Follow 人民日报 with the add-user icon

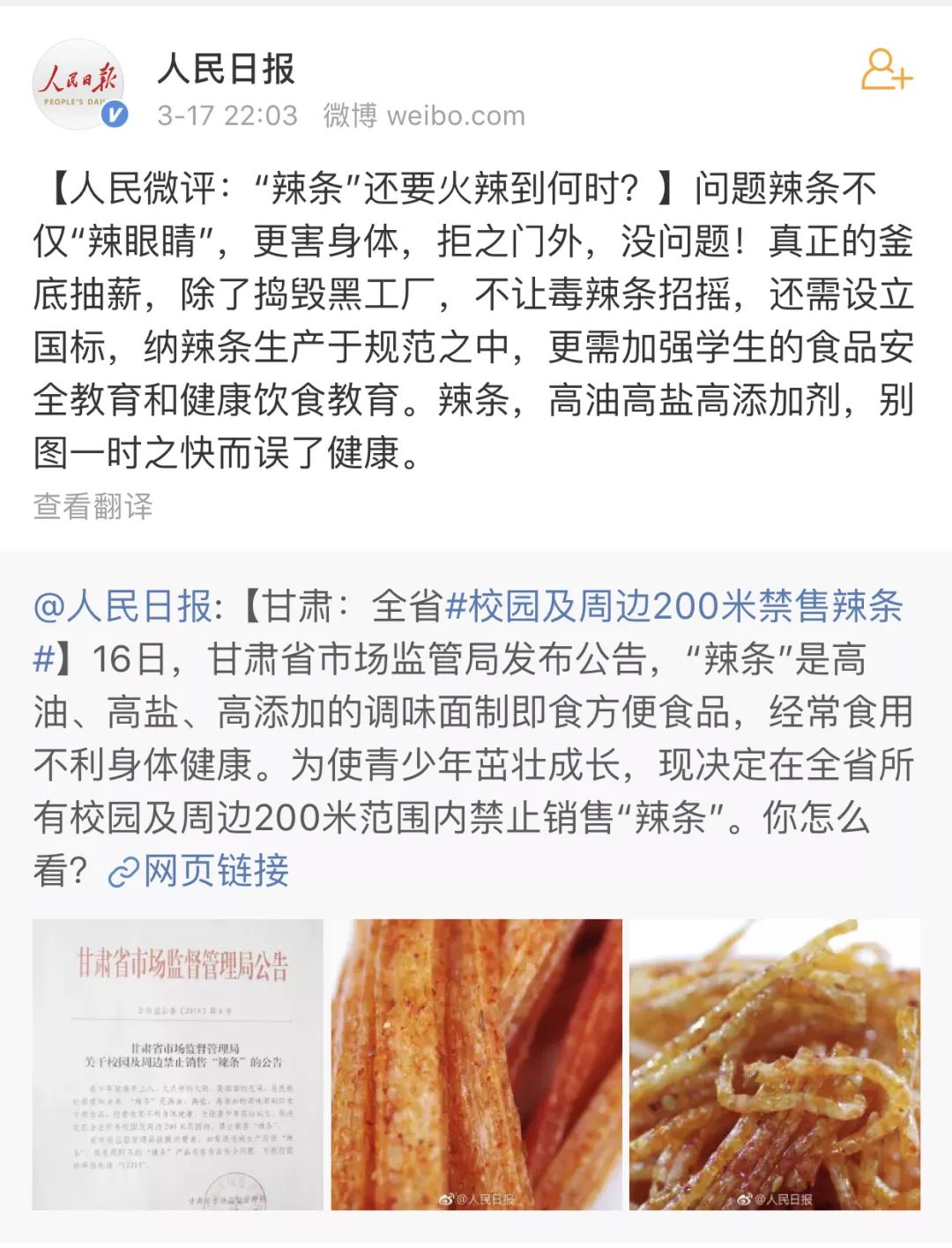886,71
